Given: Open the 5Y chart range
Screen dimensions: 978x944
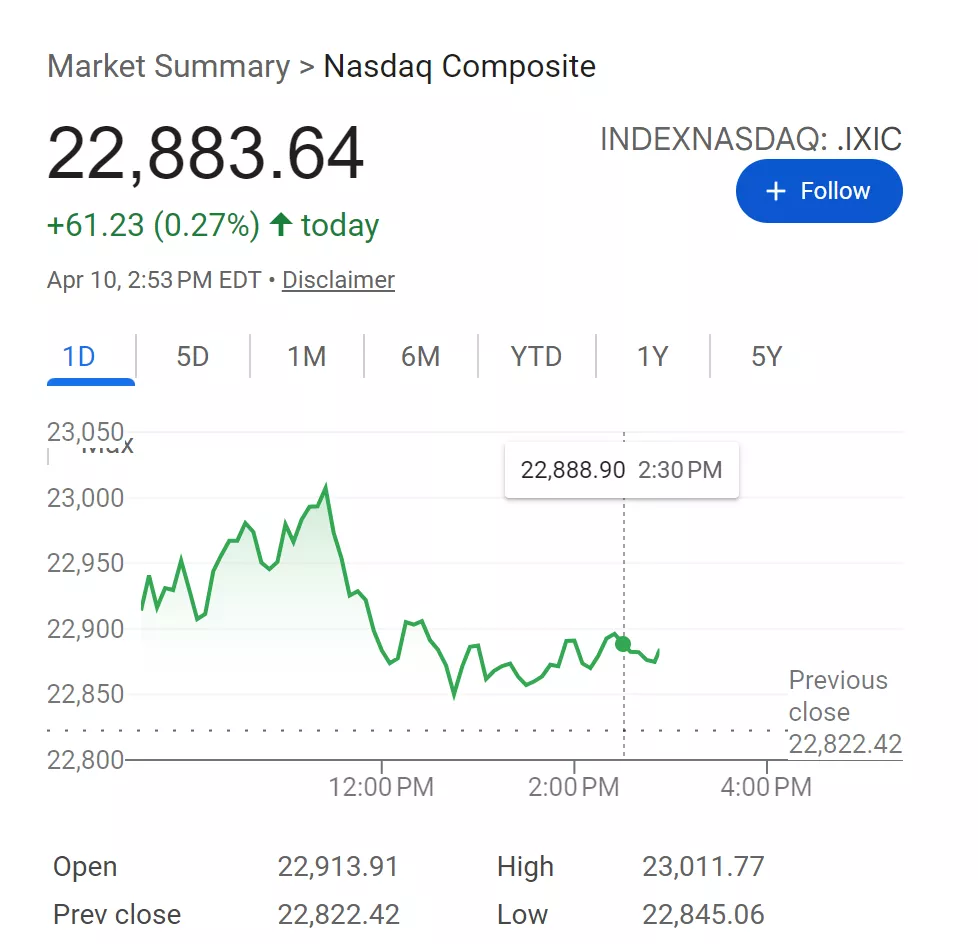Looking at the screenshot, I should coord(766,356).
